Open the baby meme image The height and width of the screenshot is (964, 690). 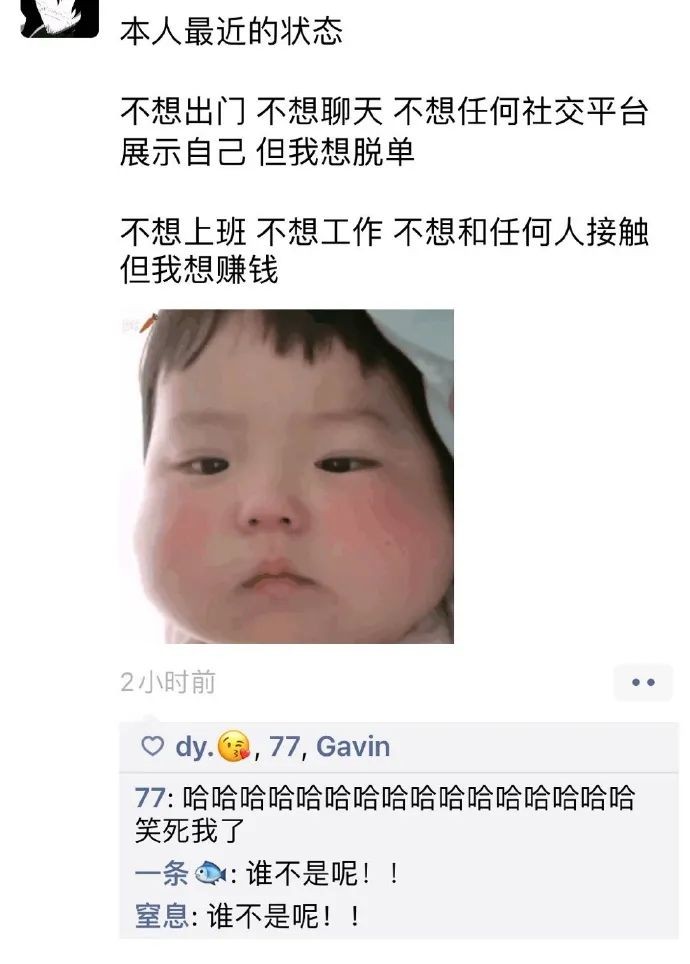287,476
